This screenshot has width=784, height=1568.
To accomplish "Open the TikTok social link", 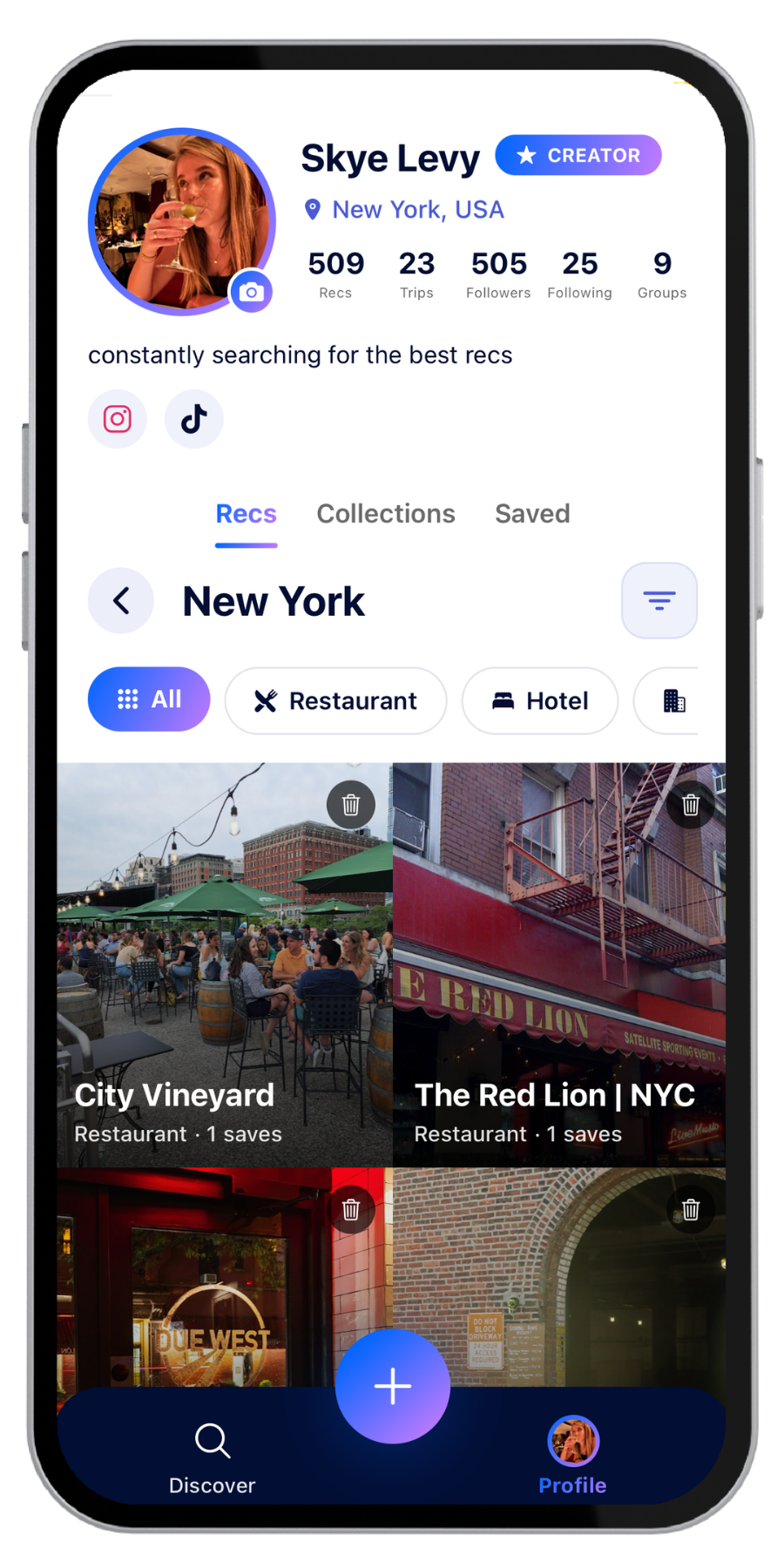I will coord(193,419).
